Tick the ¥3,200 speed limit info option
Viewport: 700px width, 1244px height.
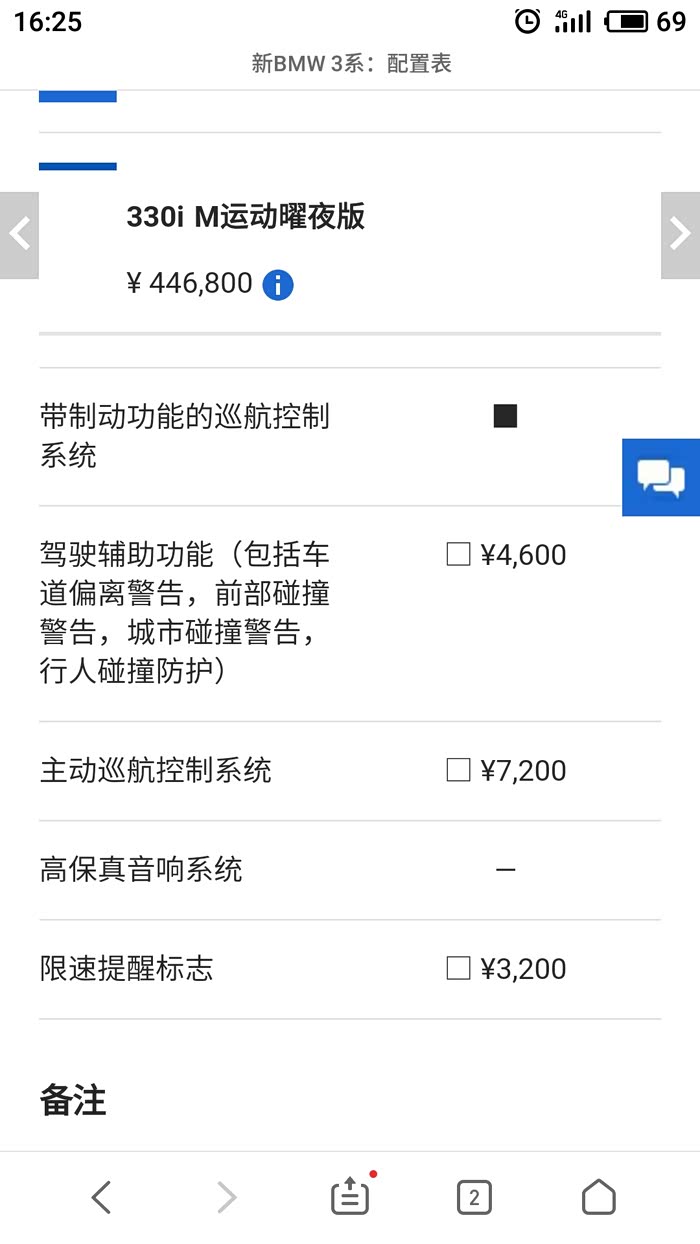[x=458, y=968]
